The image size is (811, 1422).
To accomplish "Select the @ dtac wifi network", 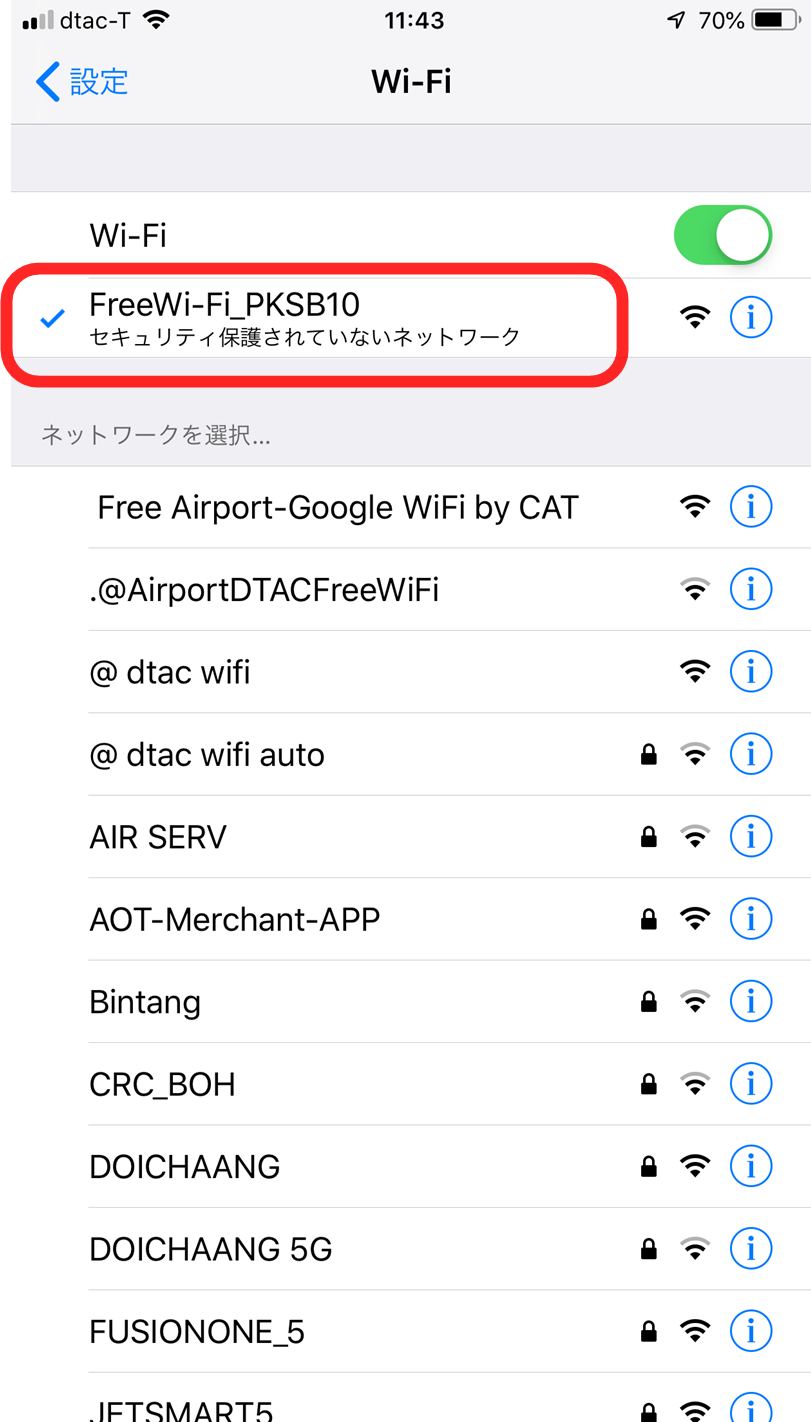I will click(170, 672).
